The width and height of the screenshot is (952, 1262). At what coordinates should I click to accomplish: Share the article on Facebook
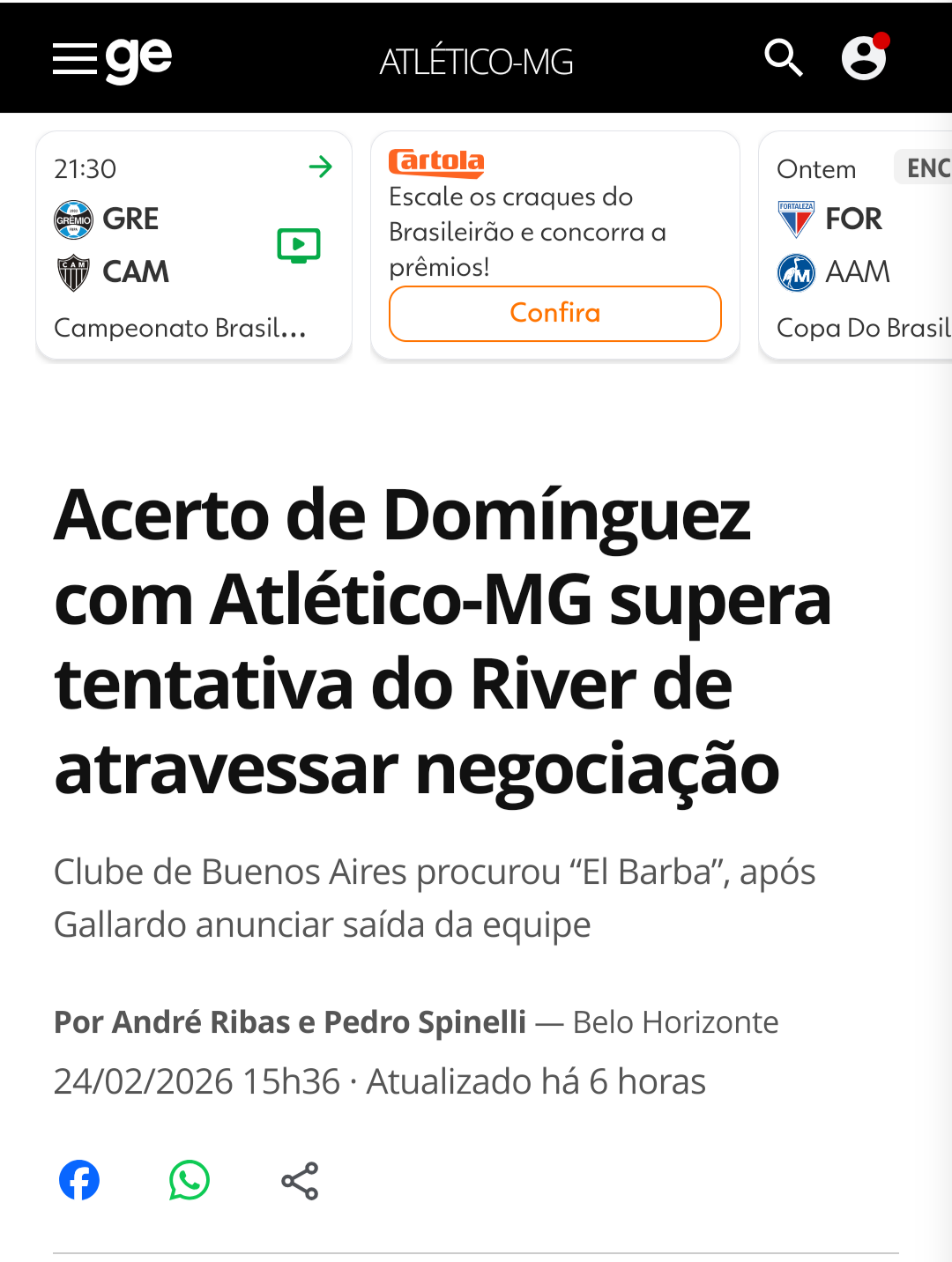[x=79, y=1180]
